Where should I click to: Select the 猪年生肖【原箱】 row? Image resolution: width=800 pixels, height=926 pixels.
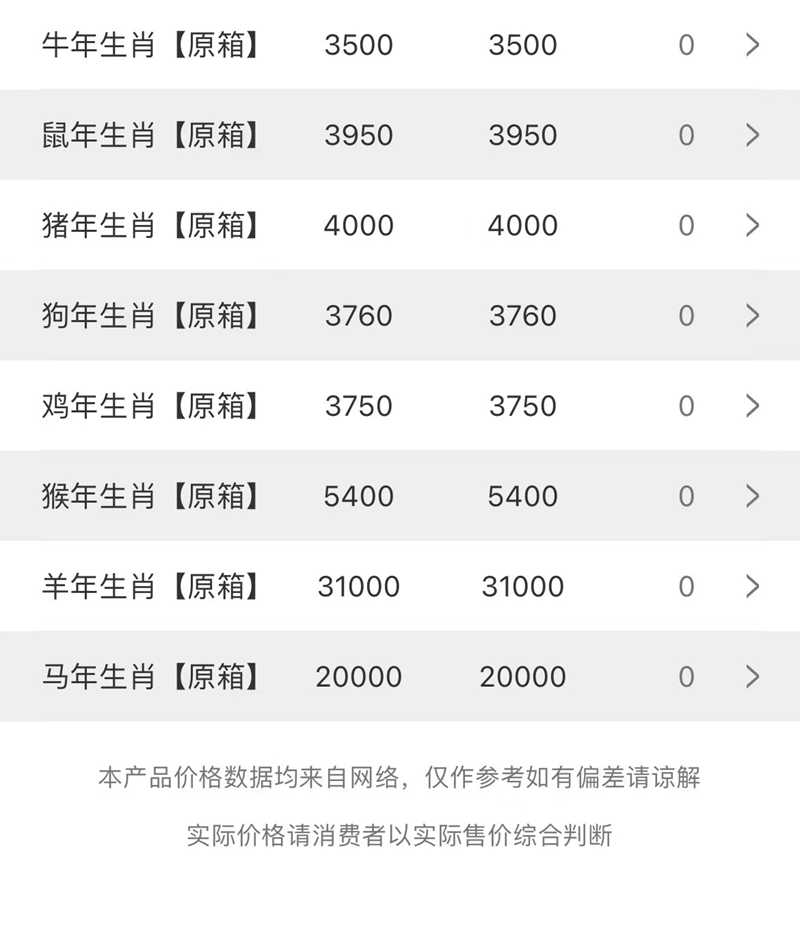coord(400,225)
